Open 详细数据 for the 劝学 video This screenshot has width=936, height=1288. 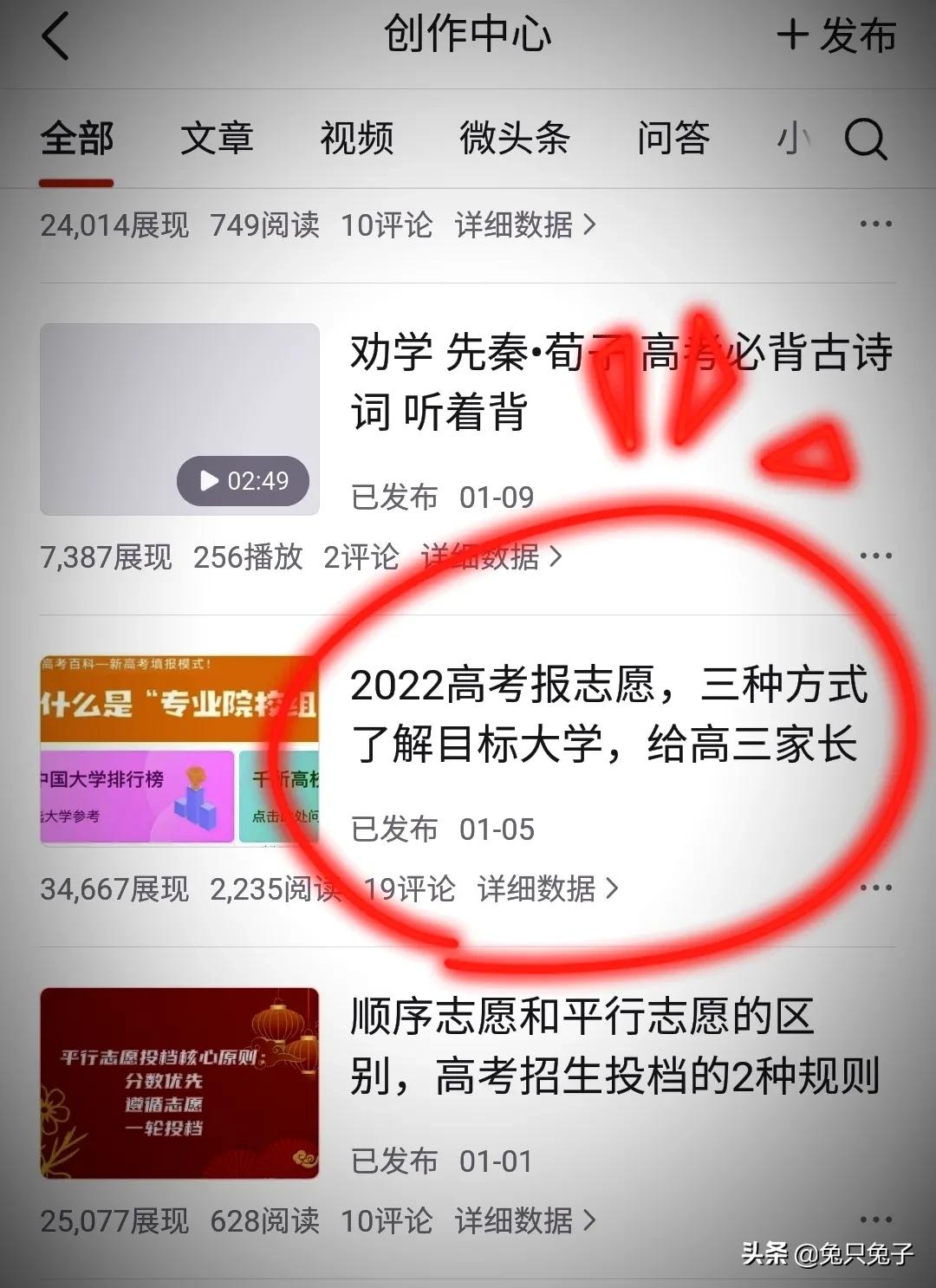[x=484, y=557]
